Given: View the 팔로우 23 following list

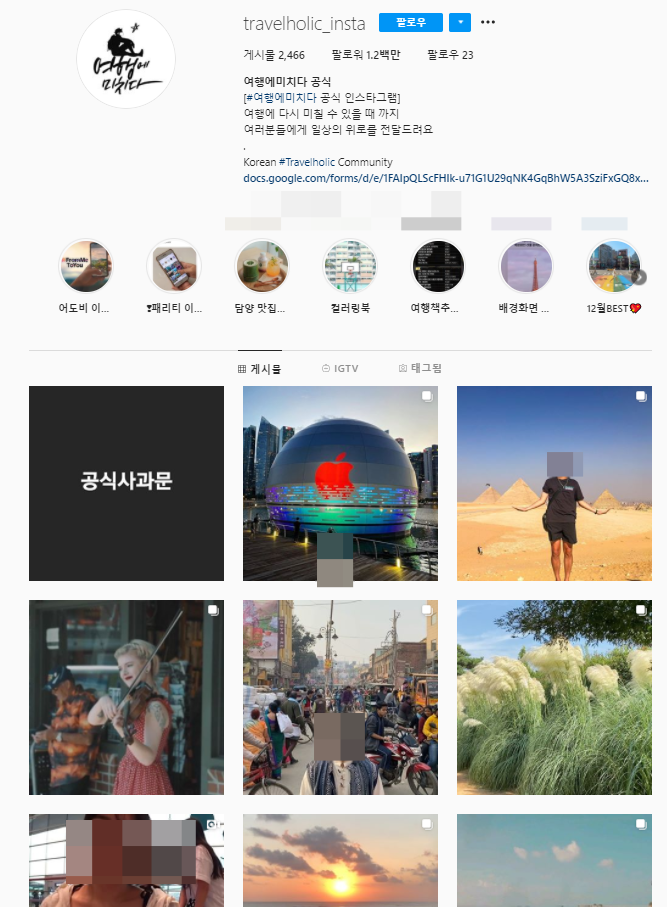Looking at the screenshot, I should 450,55.
